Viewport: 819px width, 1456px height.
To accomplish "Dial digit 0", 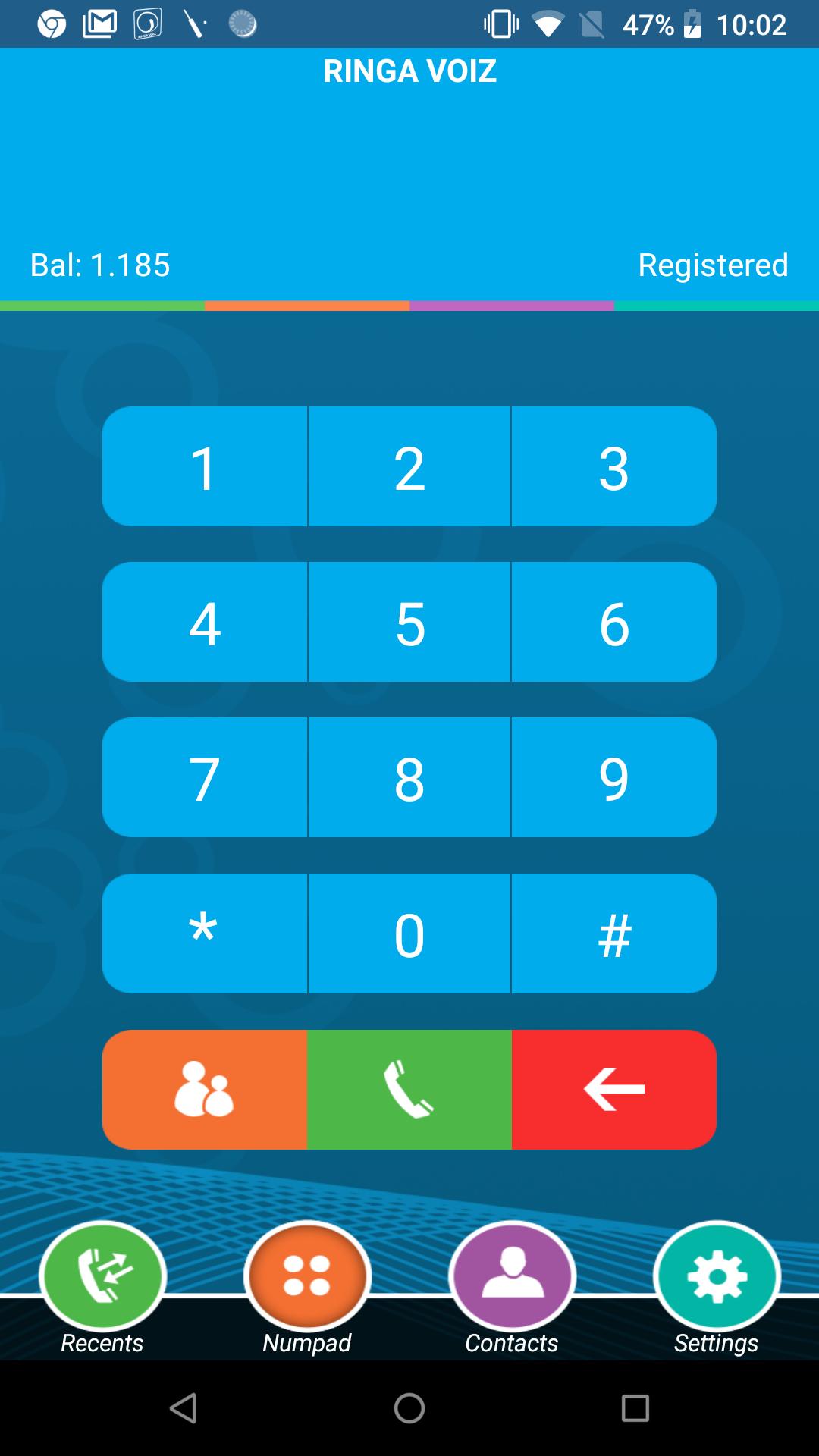I will (409, 934).
